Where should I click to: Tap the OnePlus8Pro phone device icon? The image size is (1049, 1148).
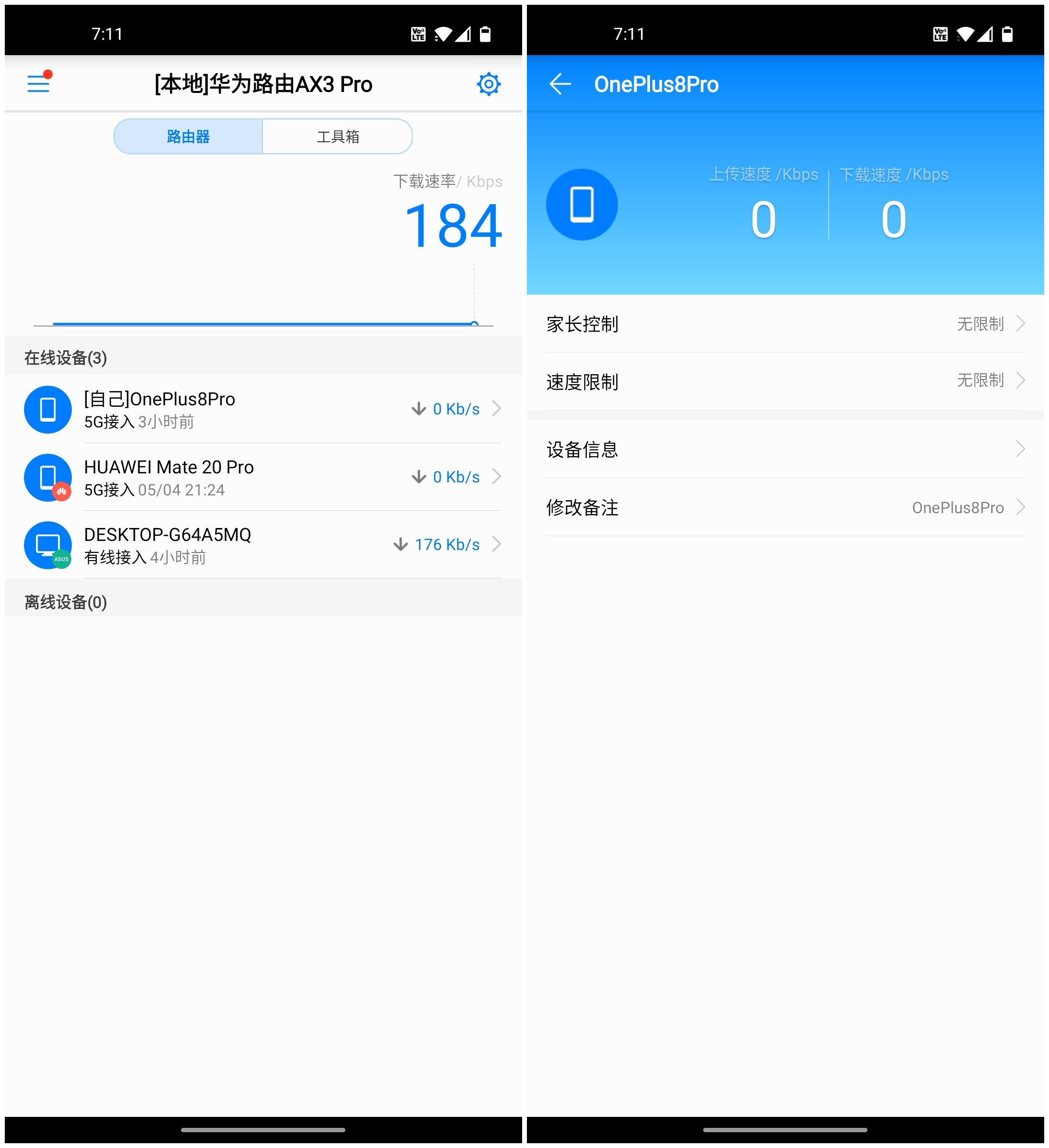[48, 409]
